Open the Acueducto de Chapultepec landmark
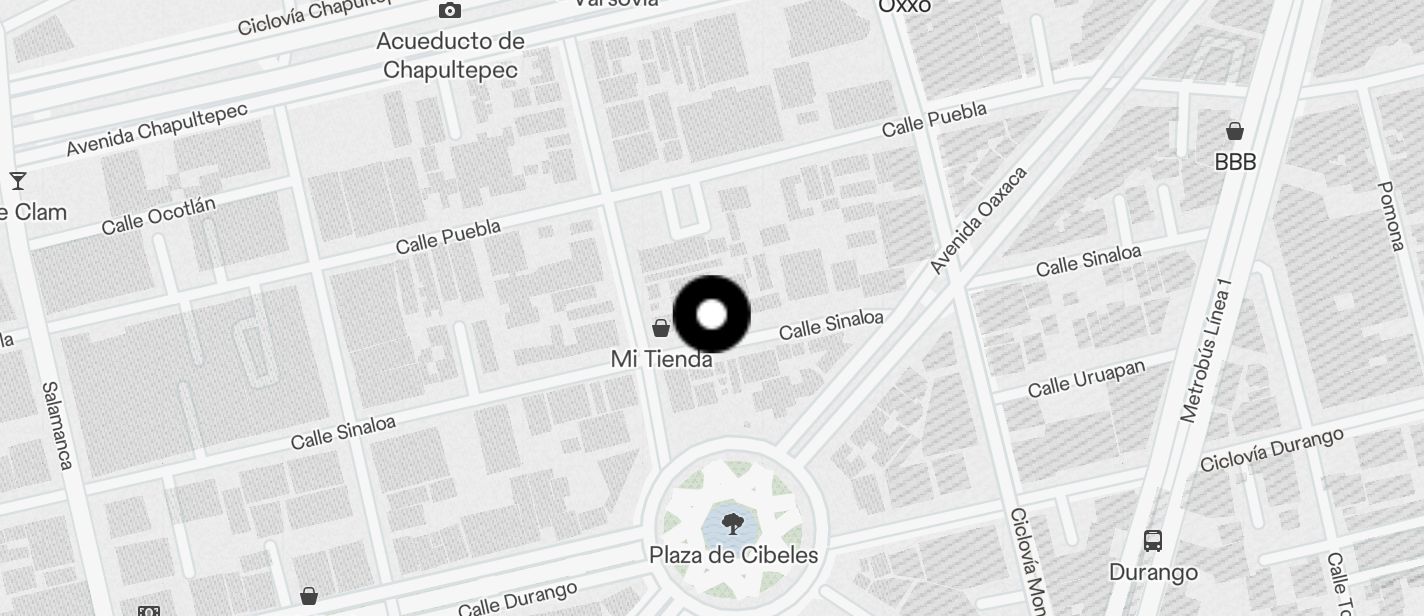Image resolution: width=1424 pixels, height=616 pixels. (x=450, y=11)
